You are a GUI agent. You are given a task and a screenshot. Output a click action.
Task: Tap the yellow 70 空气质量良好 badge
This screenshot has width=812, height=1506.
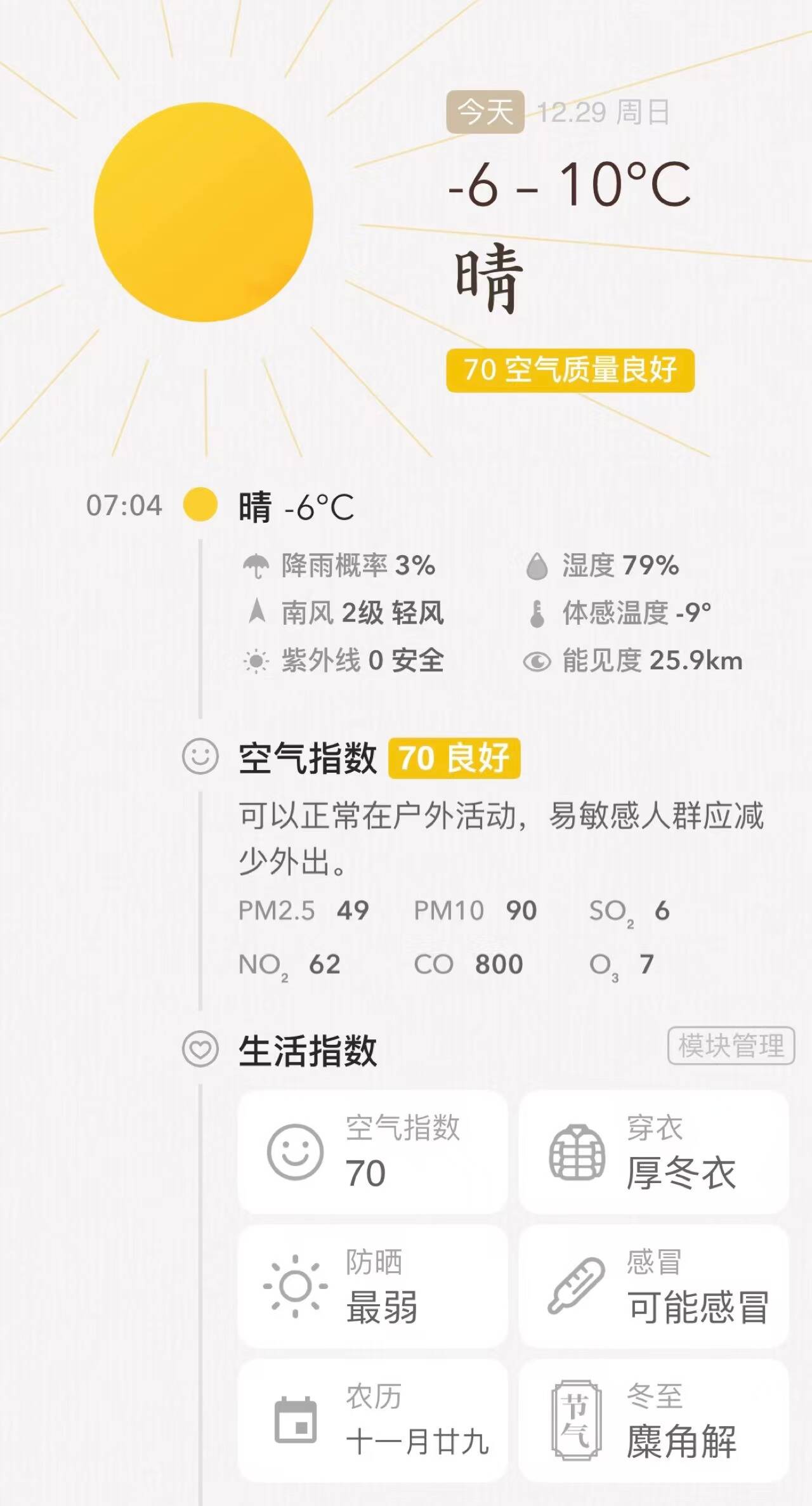(570, 370)
